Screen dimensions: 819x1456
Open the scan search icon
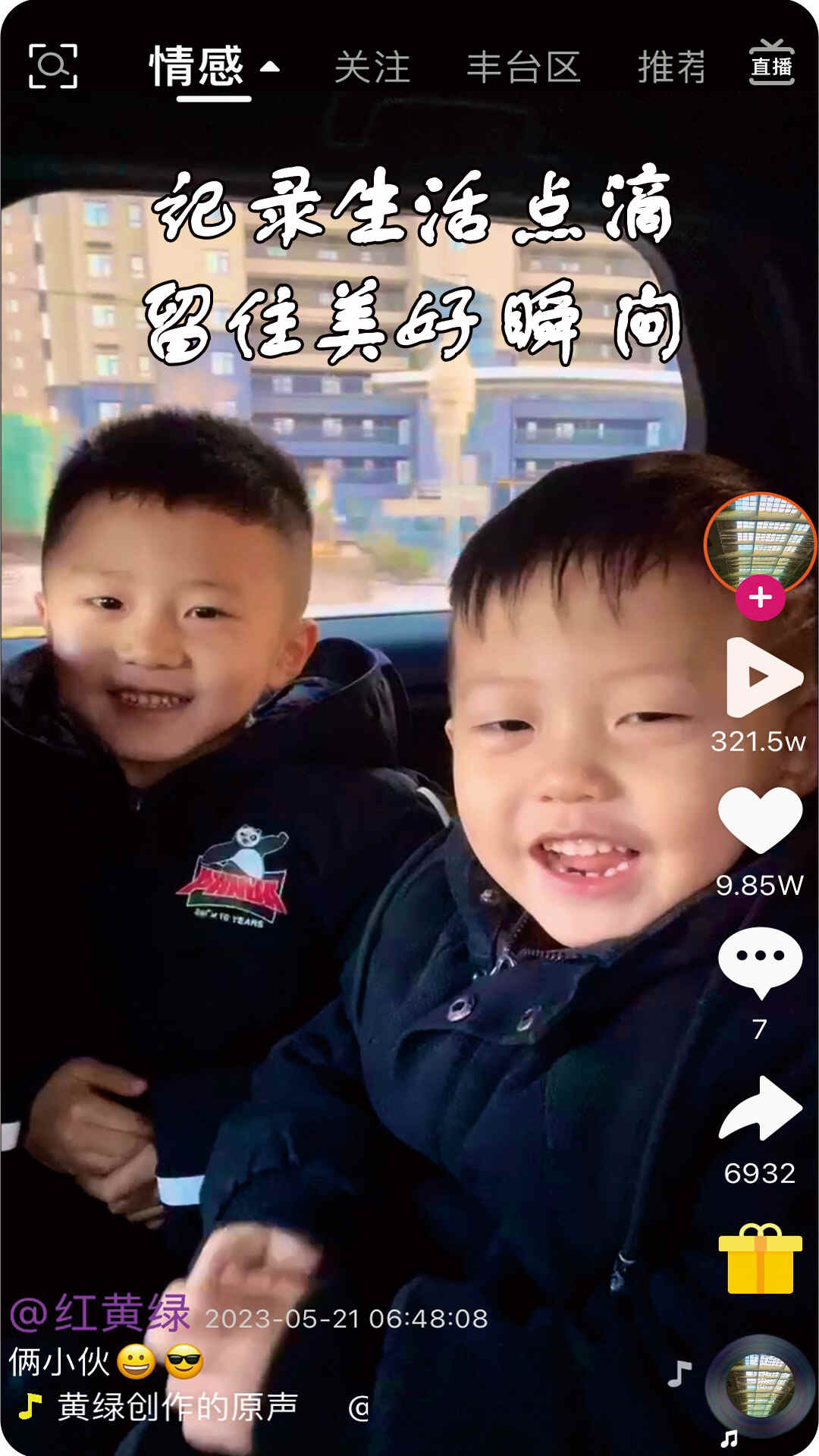(52, 66)
